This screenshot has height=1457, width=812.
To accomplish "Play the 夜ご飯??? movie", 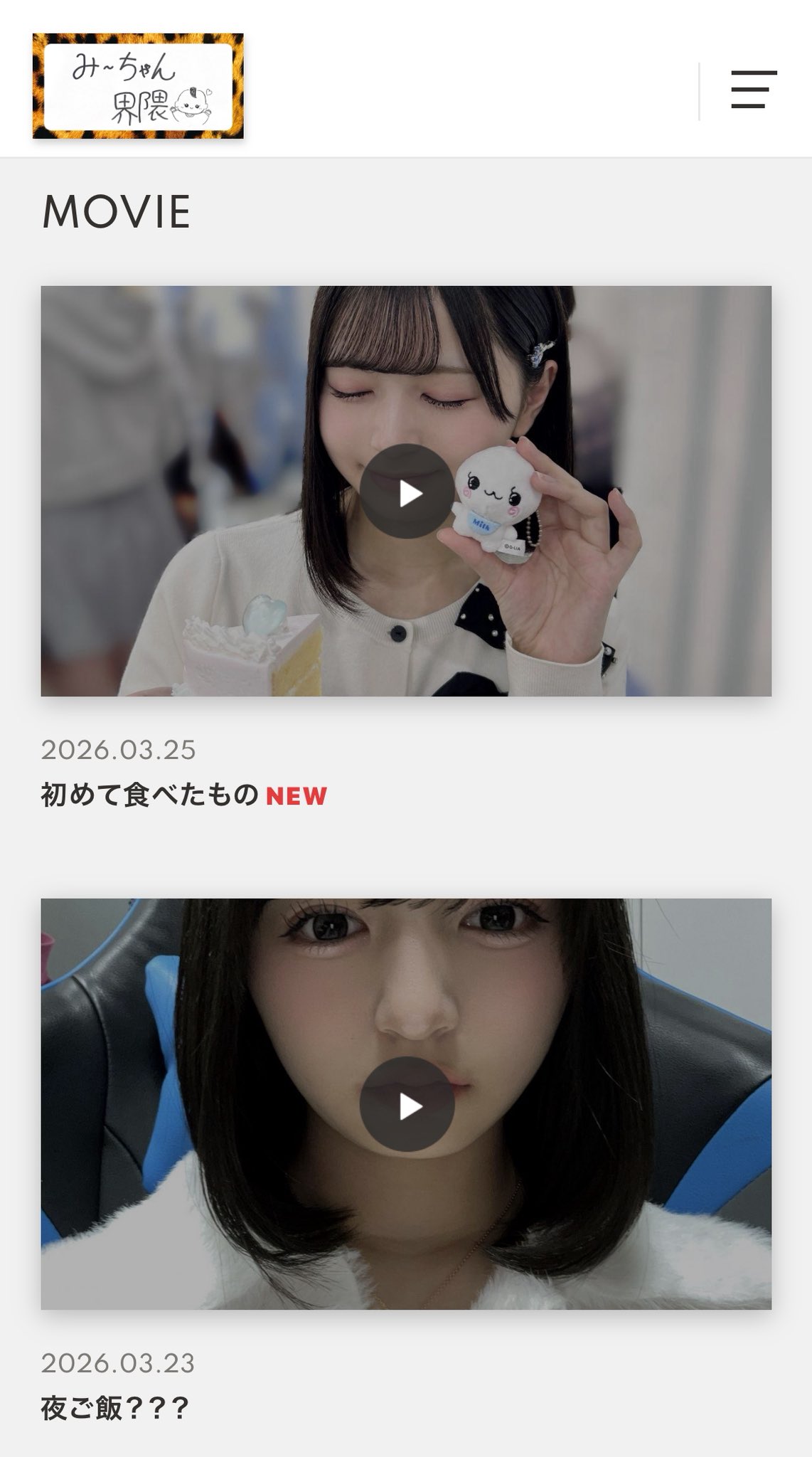I will (x=406, y=1105).
